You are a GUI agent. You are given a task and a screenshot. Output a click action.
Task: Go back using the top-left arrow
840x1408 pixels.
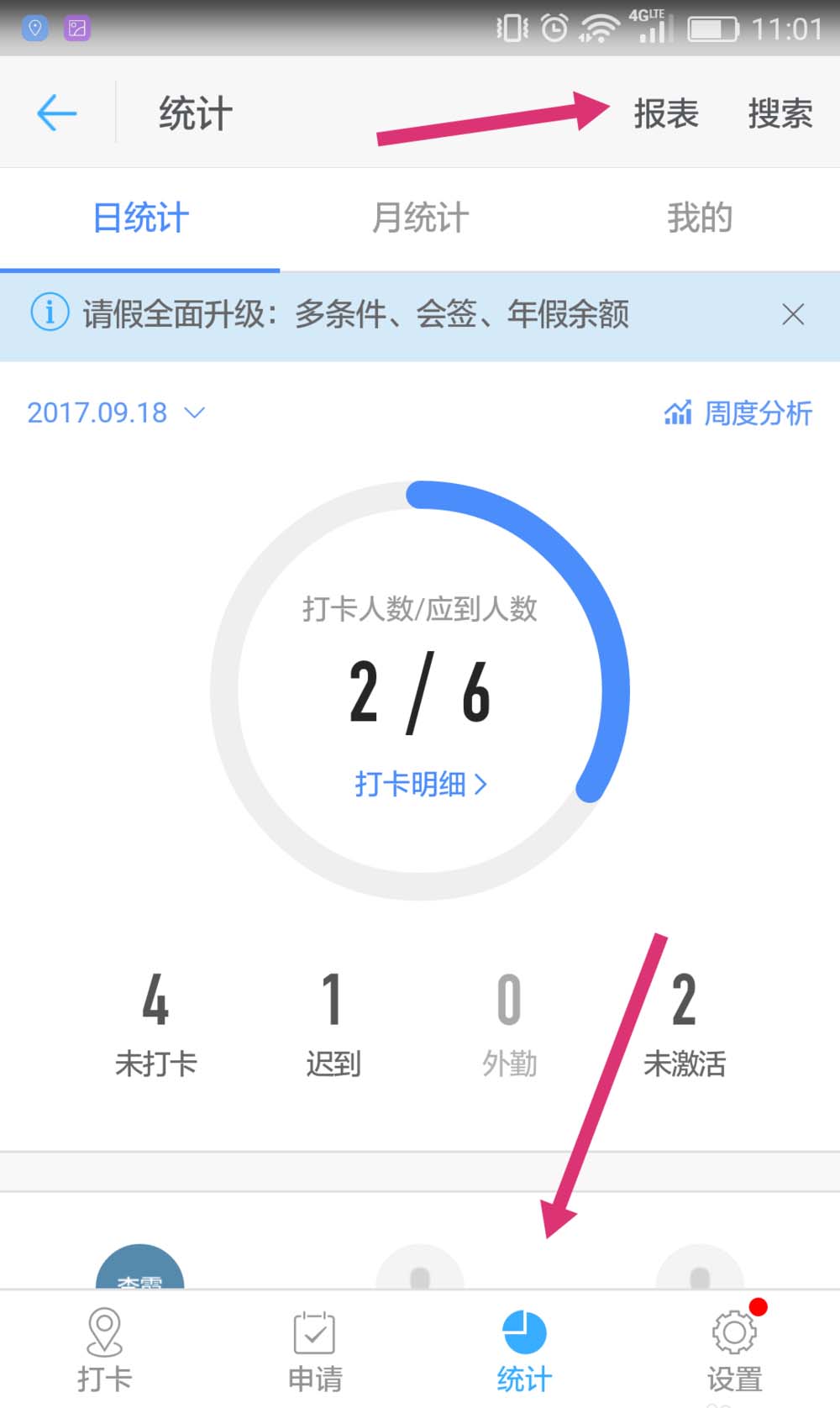point(57,113)
